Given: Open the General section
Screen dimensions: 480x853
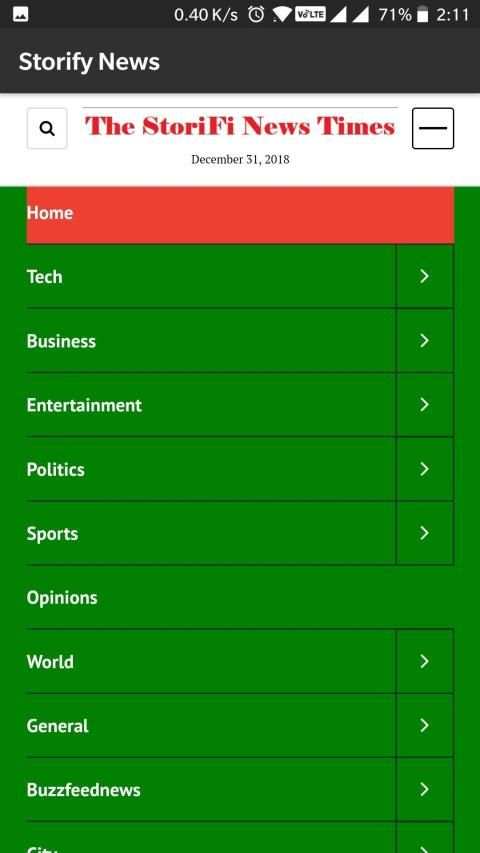Looking at the screenshot, I should point(211,726).
